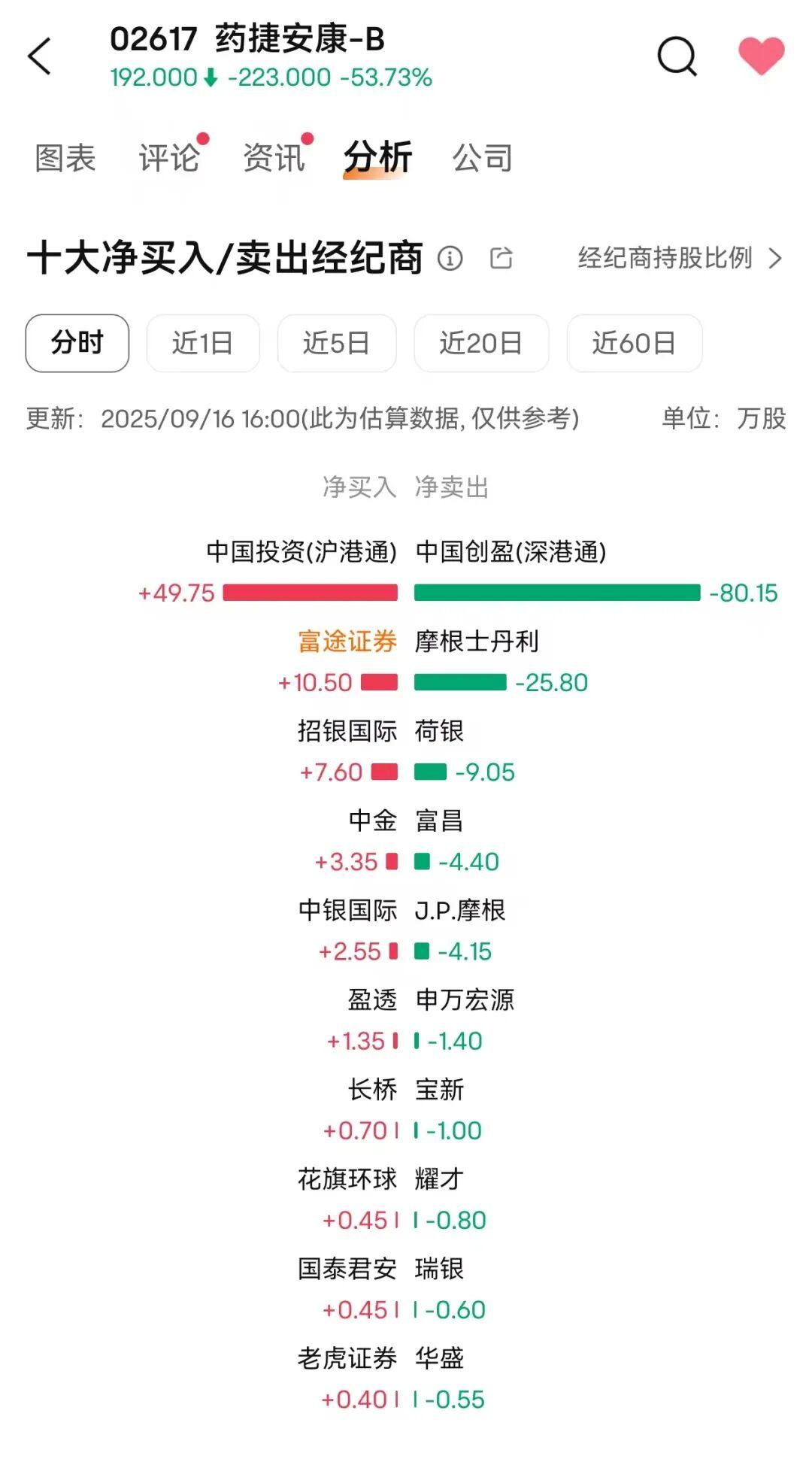Choose the 近20日 period chip
This screenshot has height=1459, width=812.
coord(481,344)
